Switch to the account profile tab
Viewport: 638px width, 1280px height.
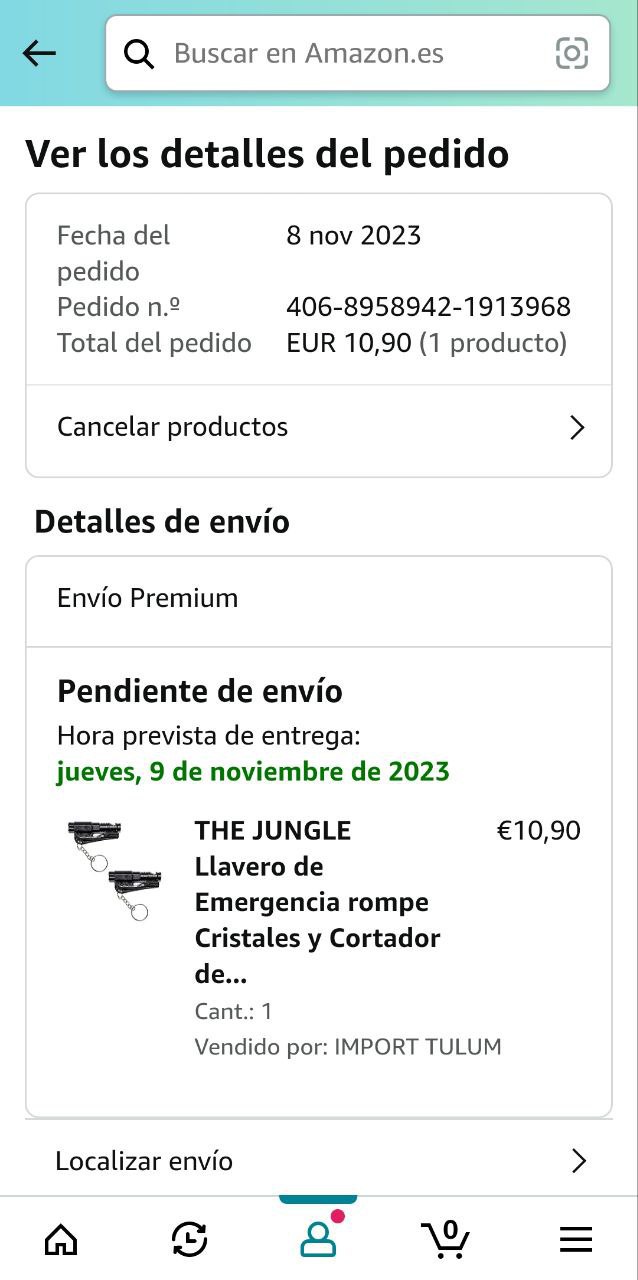pos(318,1240)
